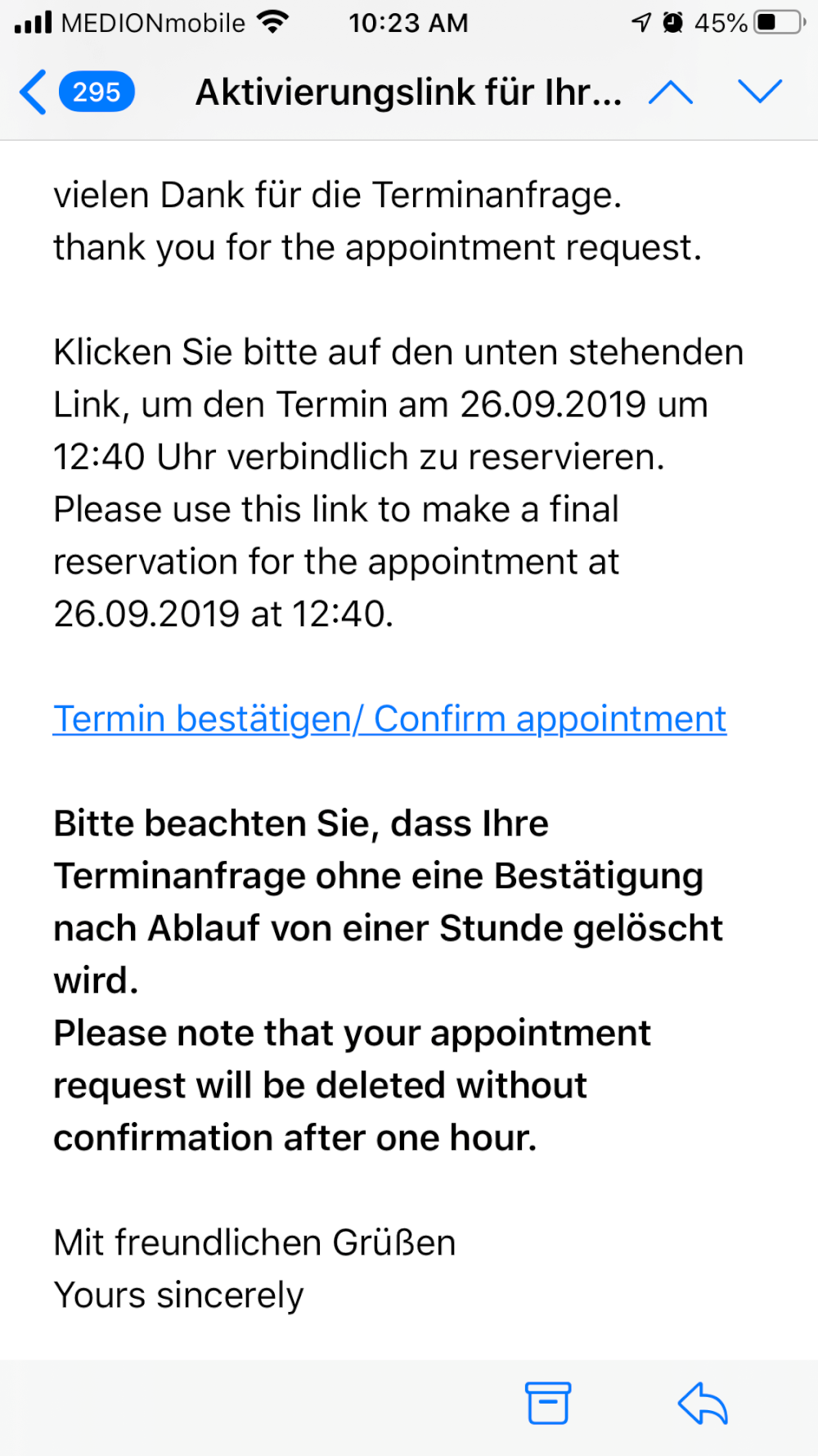This screenshot has width=818, height=1456.
Task: Go back to the inbox with 295 unread
Action: [75, 92]
